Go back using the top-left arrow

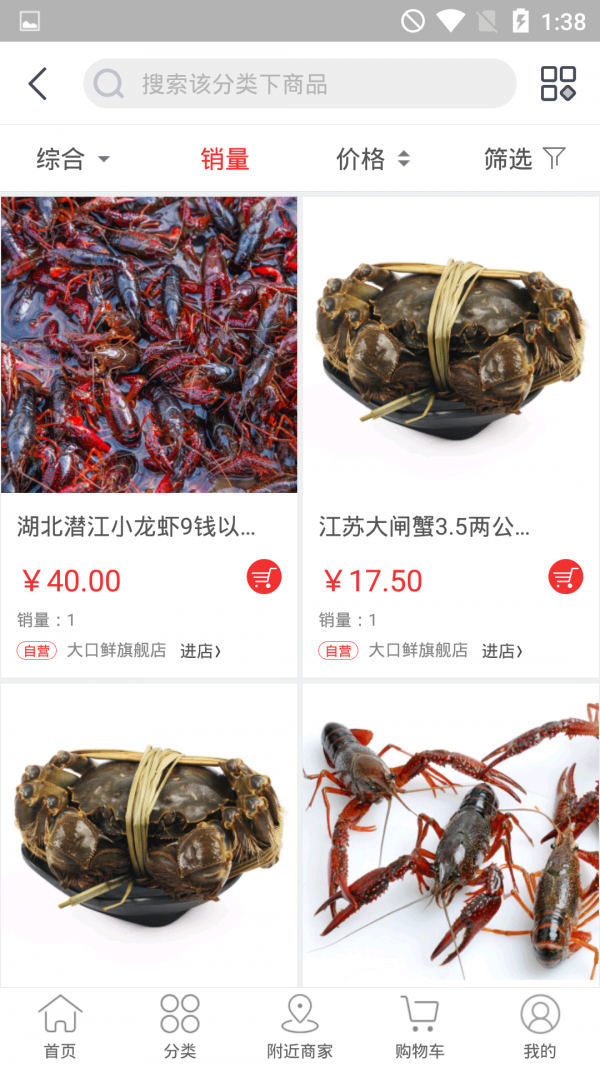pos(38,84)
